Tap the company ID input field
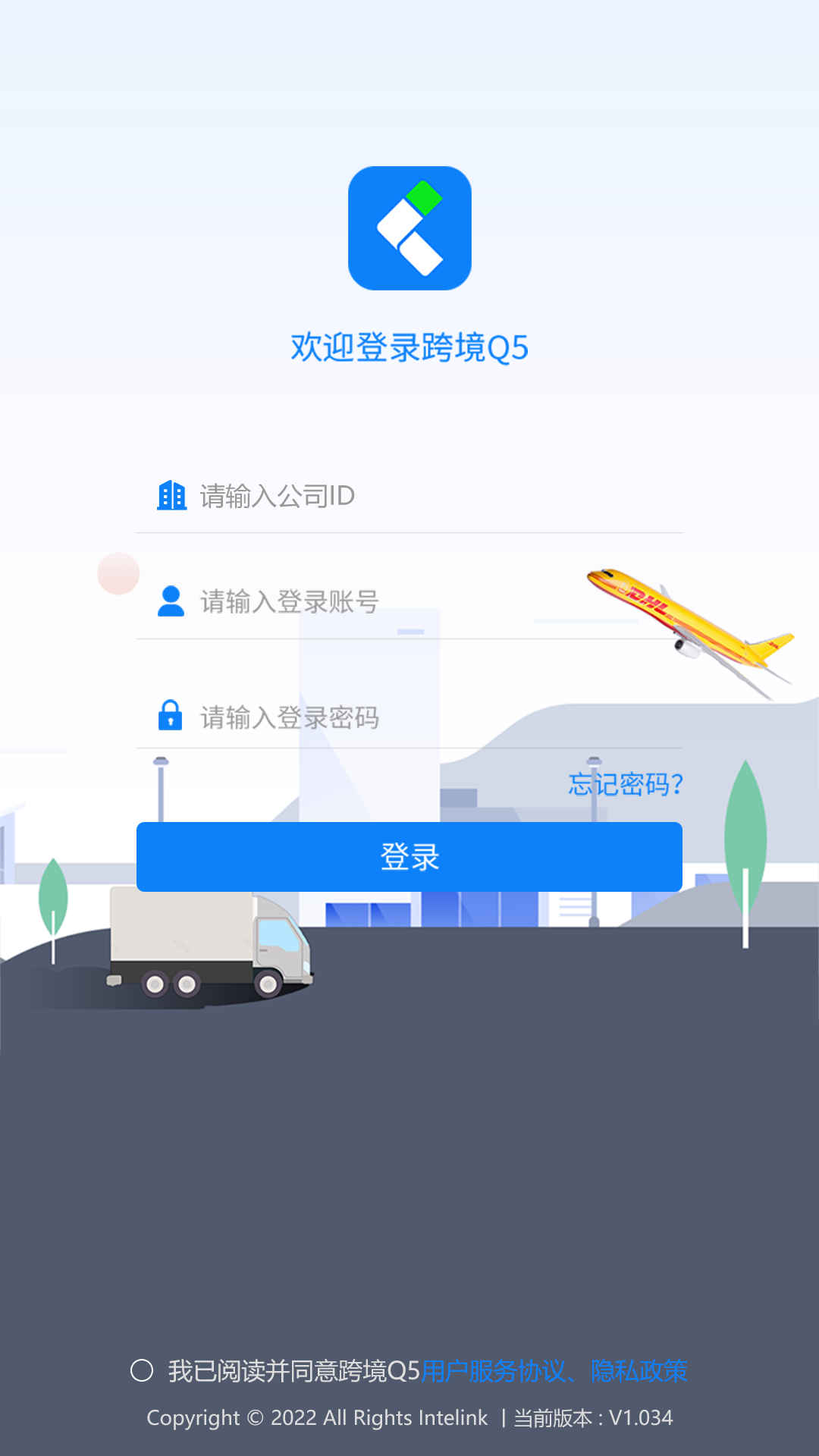This screenshot has height=1456, width=819. (425, 497)
